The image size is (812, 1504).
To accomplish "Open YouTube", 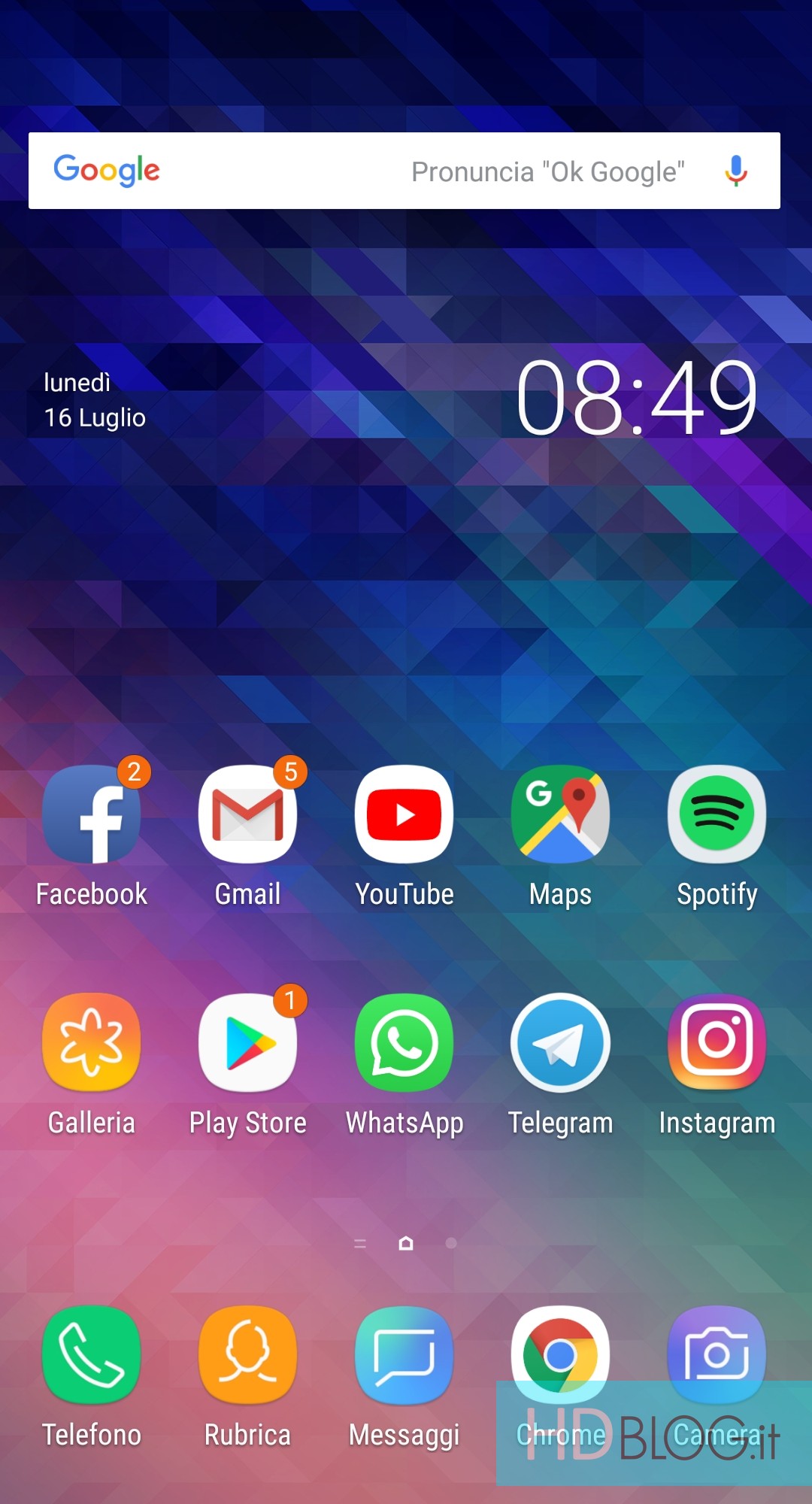I will pyautogui.click(x=404, y=815).
